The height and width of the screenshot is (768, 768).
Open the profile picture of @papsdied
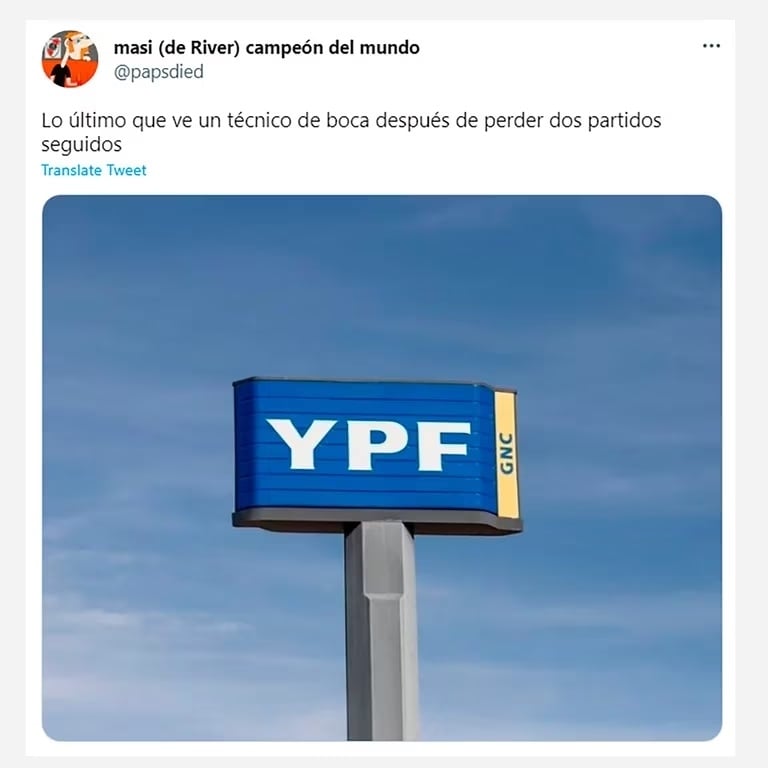69,59
